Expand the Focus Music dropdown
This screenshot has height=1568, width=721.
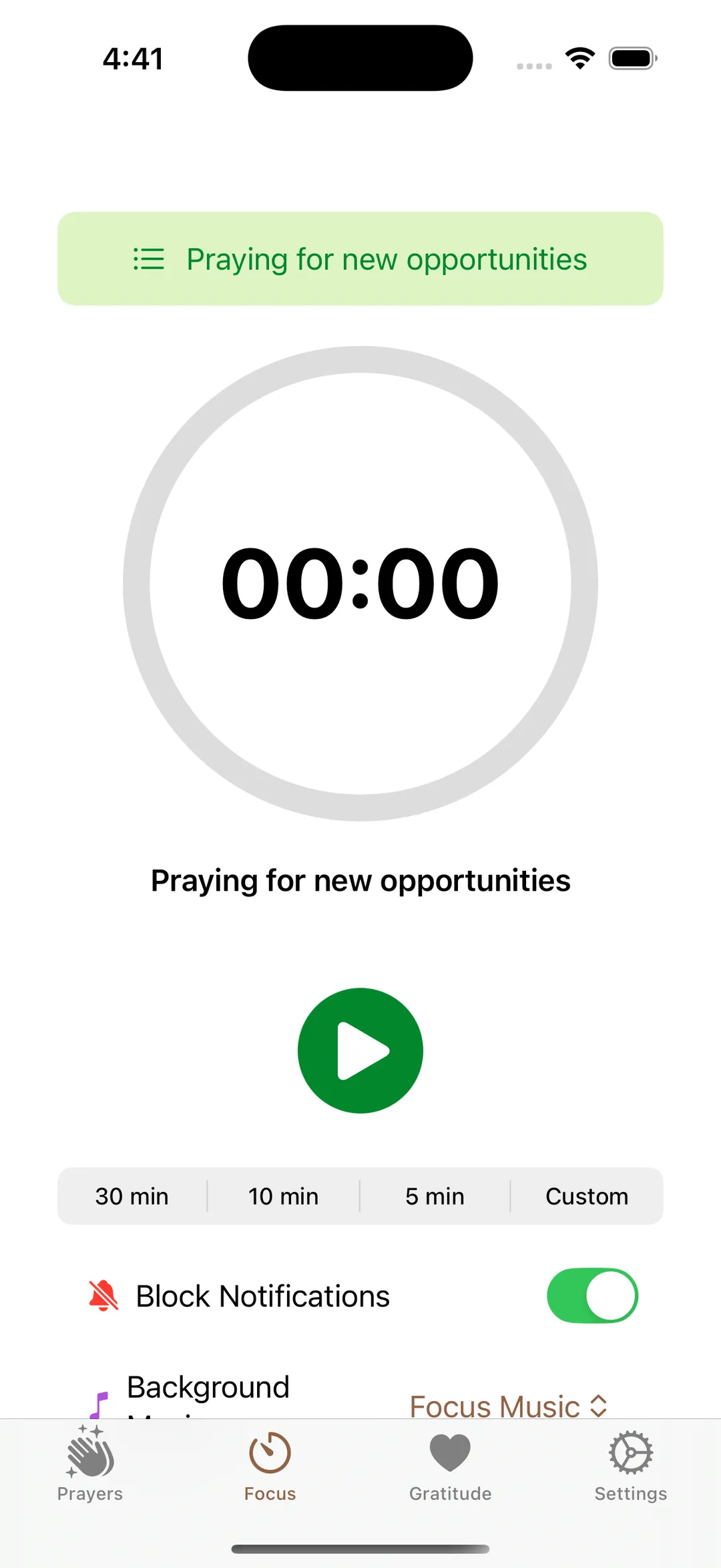[509, 1406]
